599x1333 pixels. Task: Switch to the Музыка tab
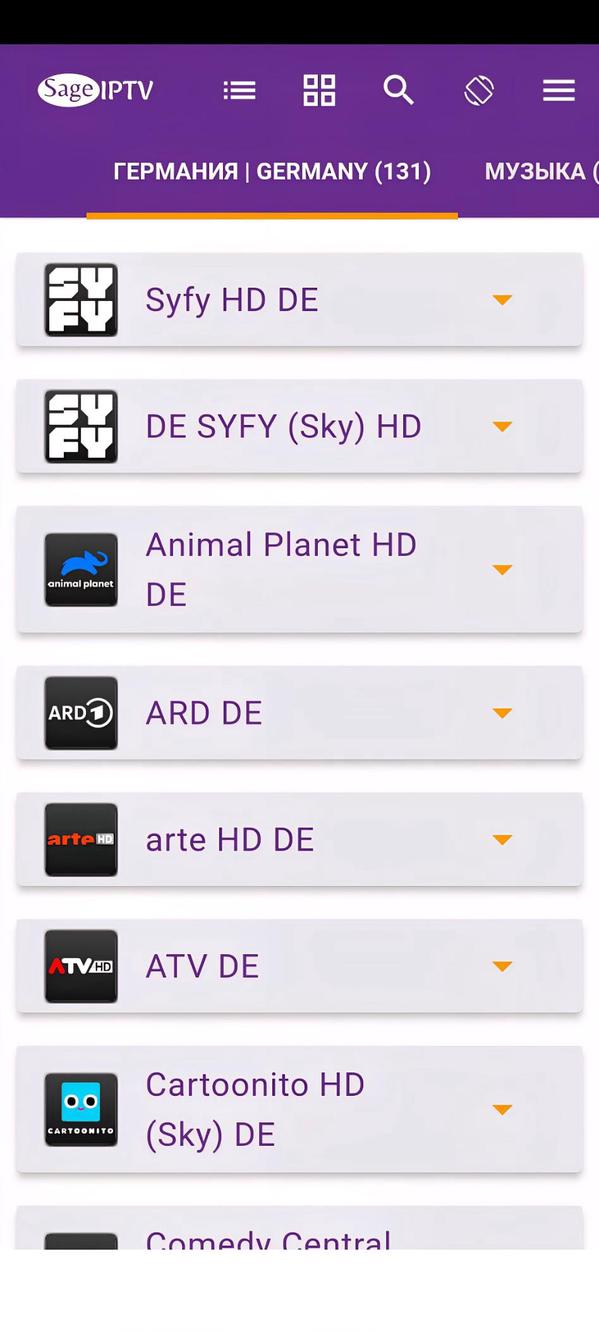tap(541, 172)
